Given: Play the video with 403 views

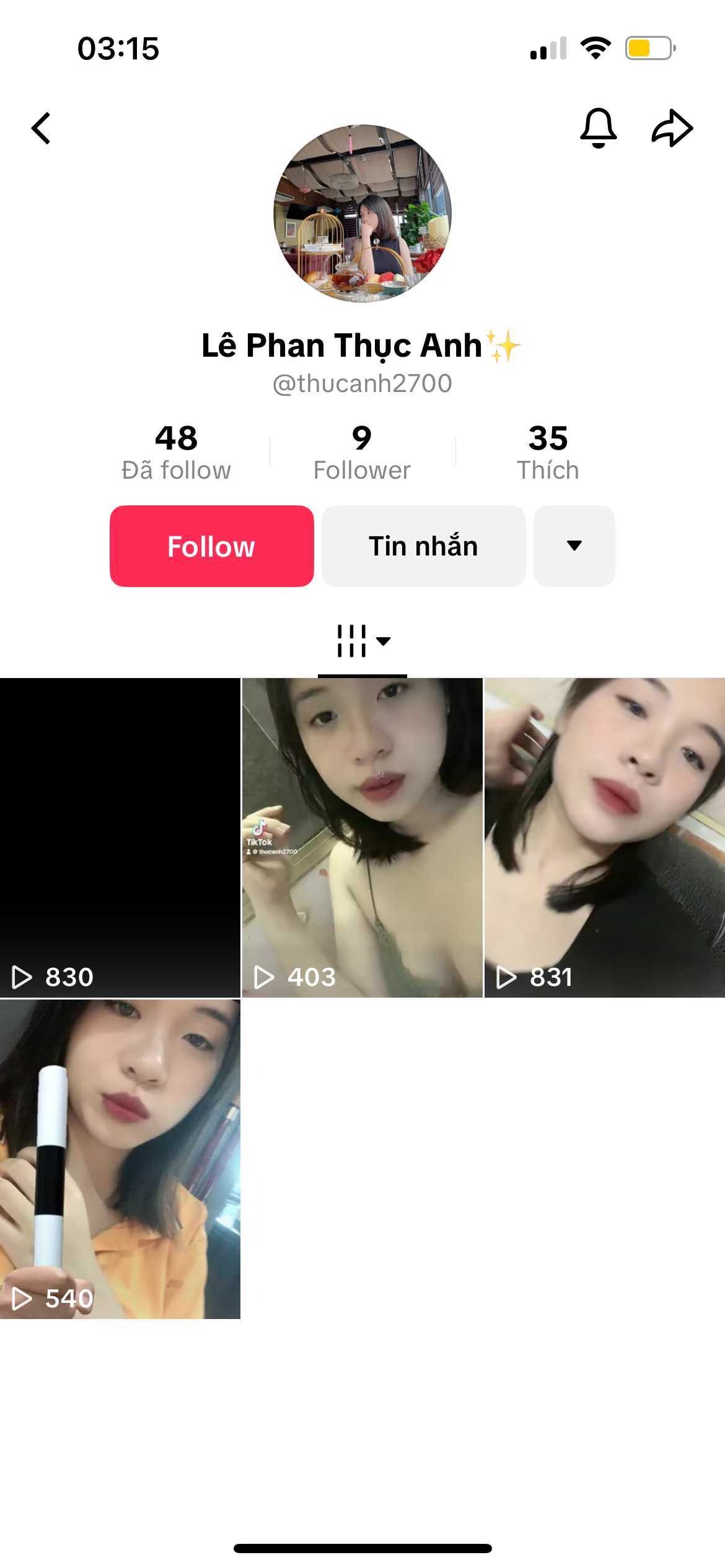Looking at the screenshot, I should pyautogui.click(x=362, y=837).
